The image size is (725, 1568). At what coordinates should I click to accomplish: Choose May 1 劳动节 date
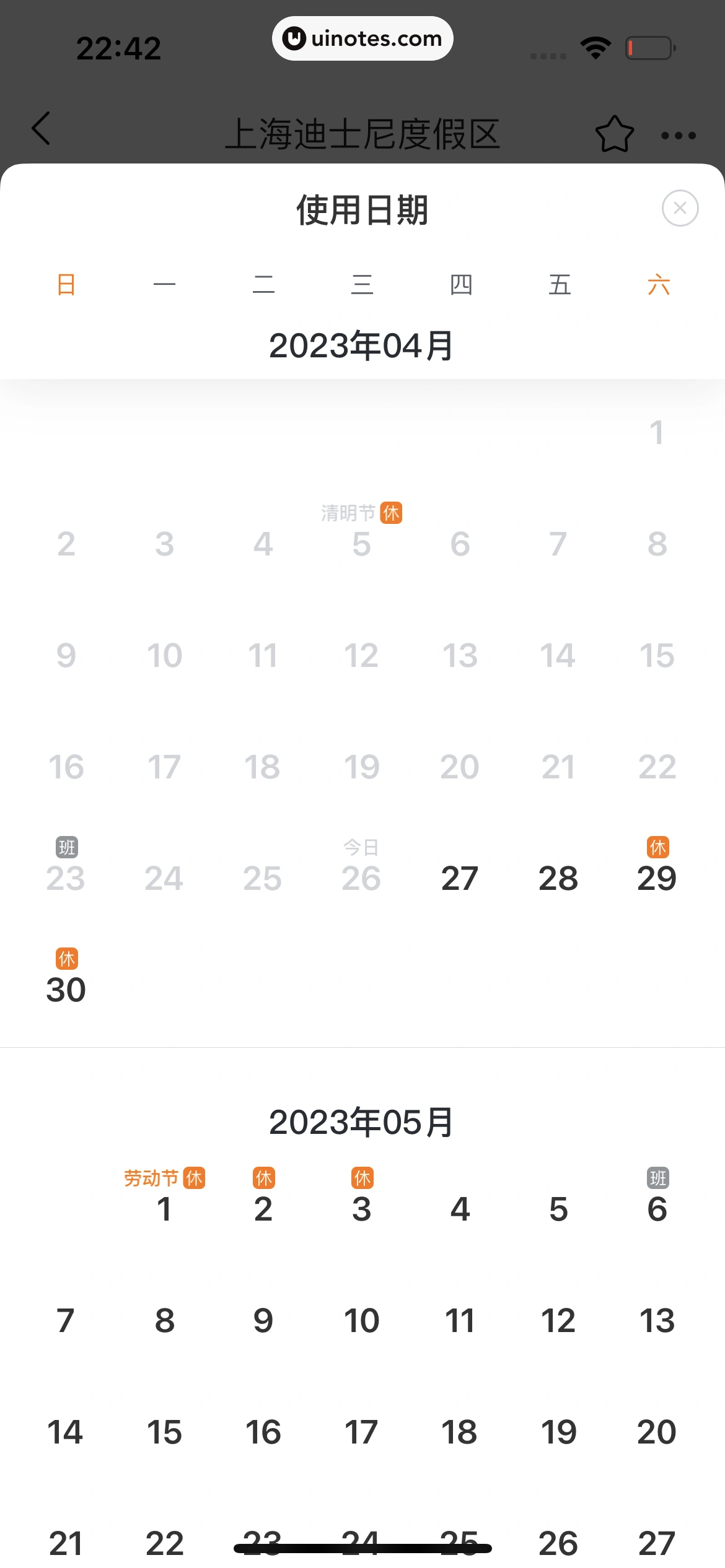(164, 1208)
